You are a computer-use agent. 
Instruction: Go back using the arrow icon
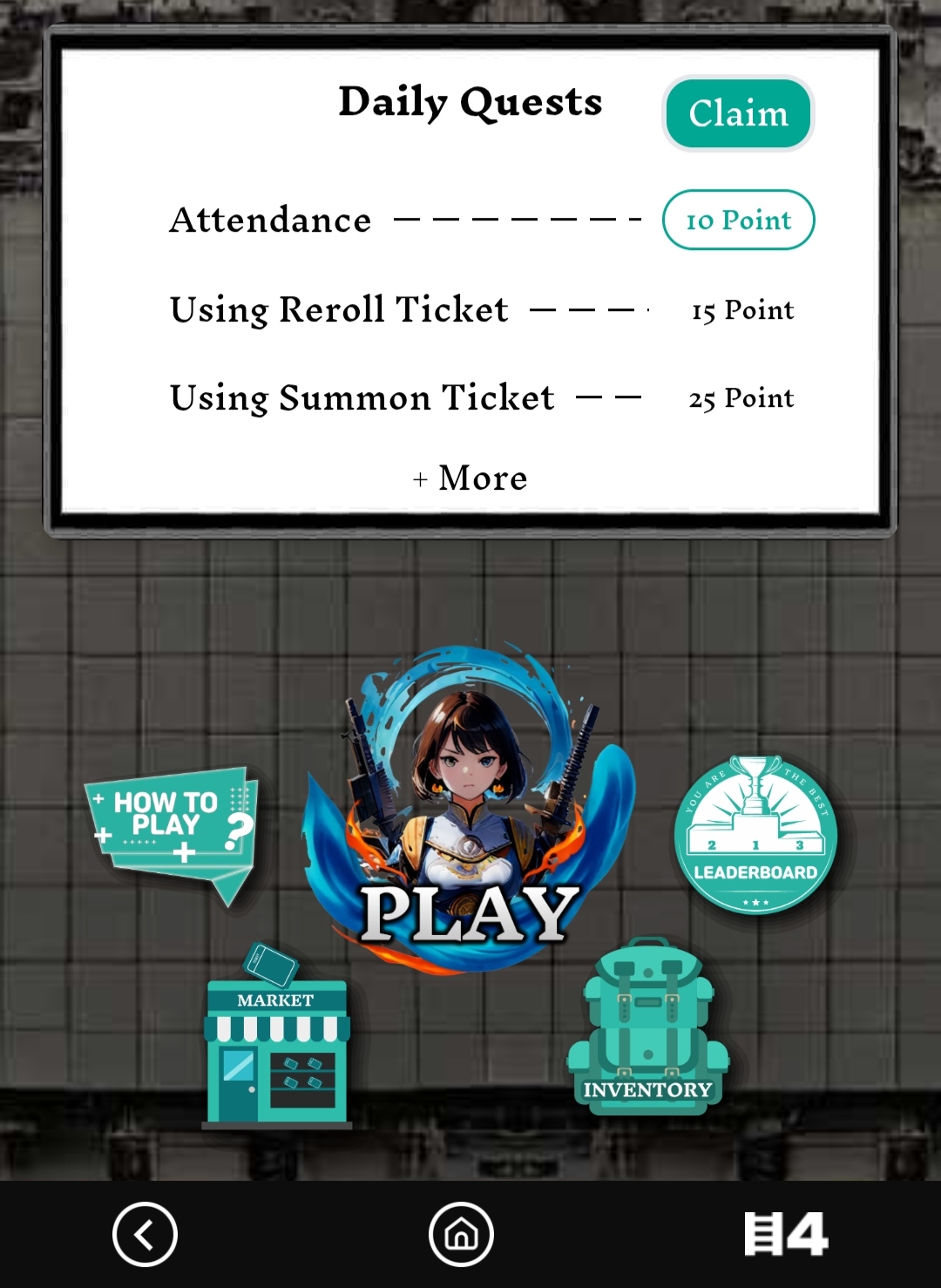(x=145, y=1234)
